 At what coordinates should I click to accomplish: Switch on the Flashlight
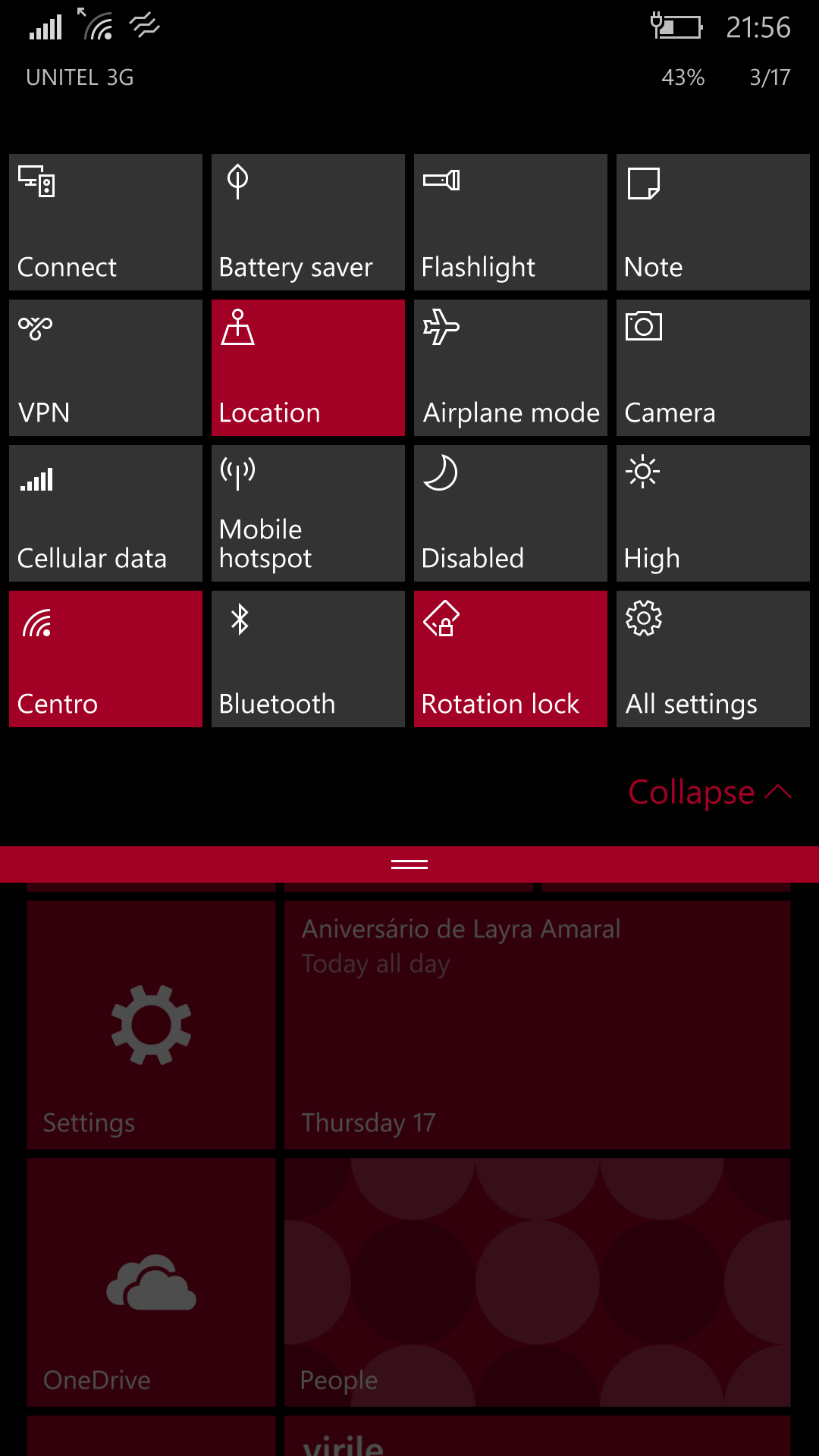(510, 222)
